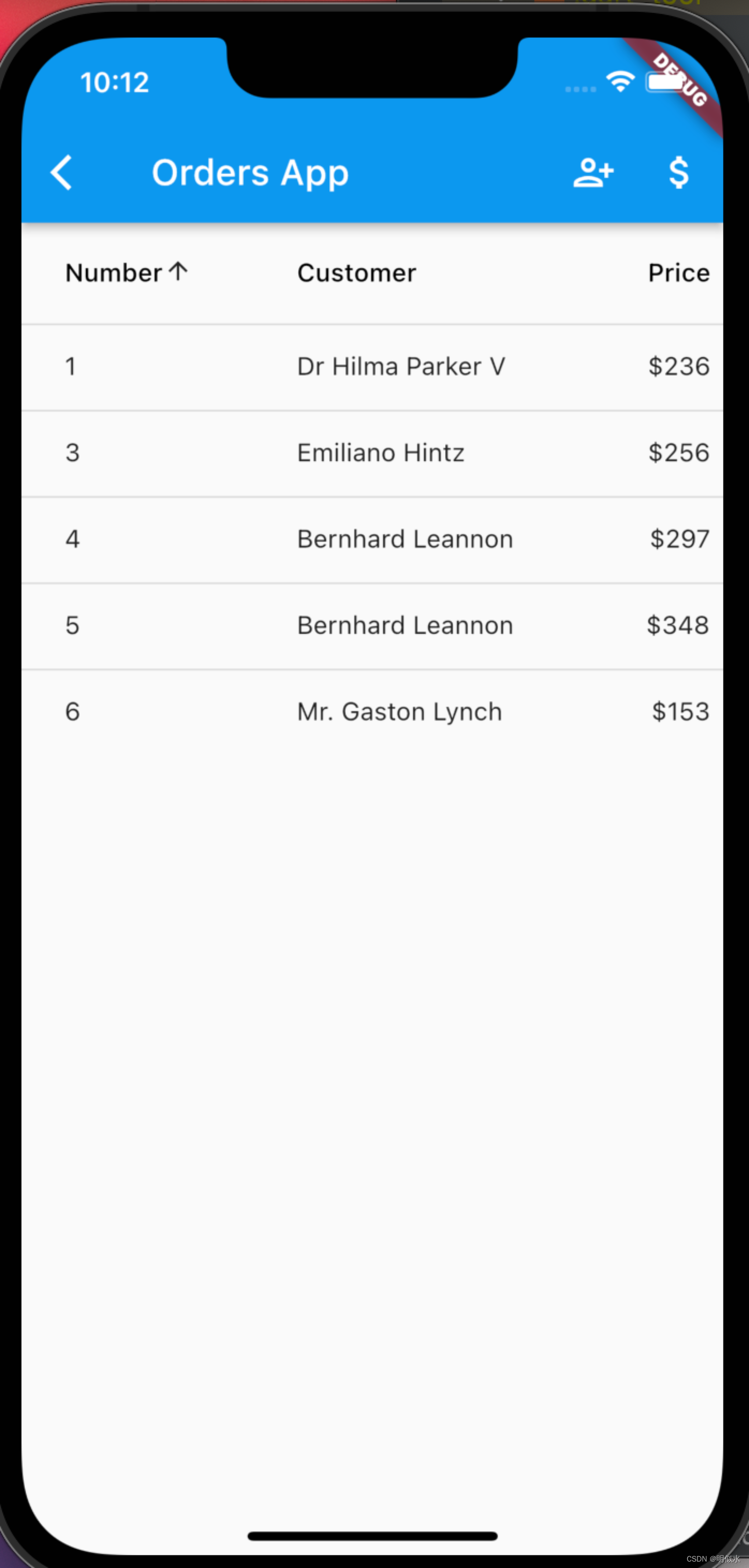The width and height of the screenshot is (749, 1568).
Task: Tap the dollar sign icon
Action: coord(678,173)
